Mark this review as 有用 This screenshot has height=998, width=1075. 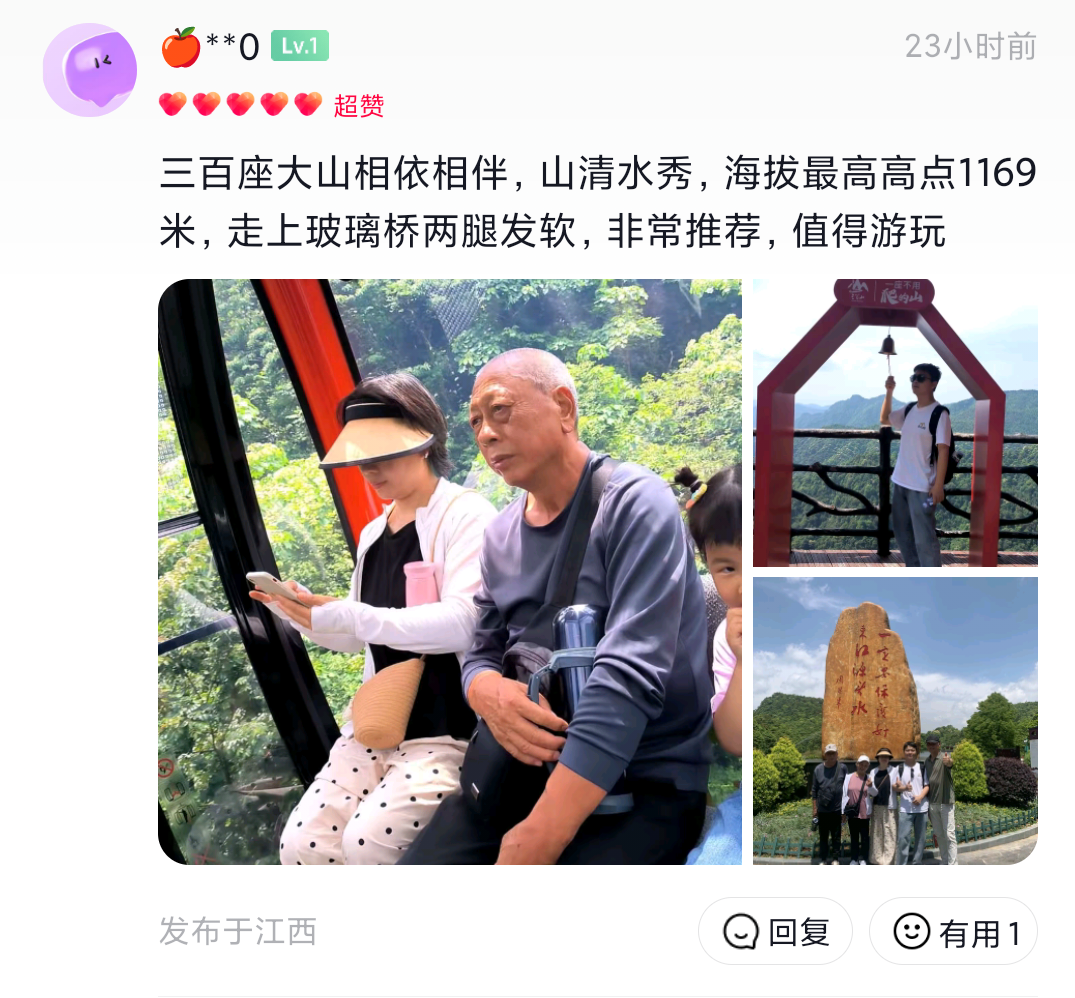pyautogui.click(x=953, y=932)
